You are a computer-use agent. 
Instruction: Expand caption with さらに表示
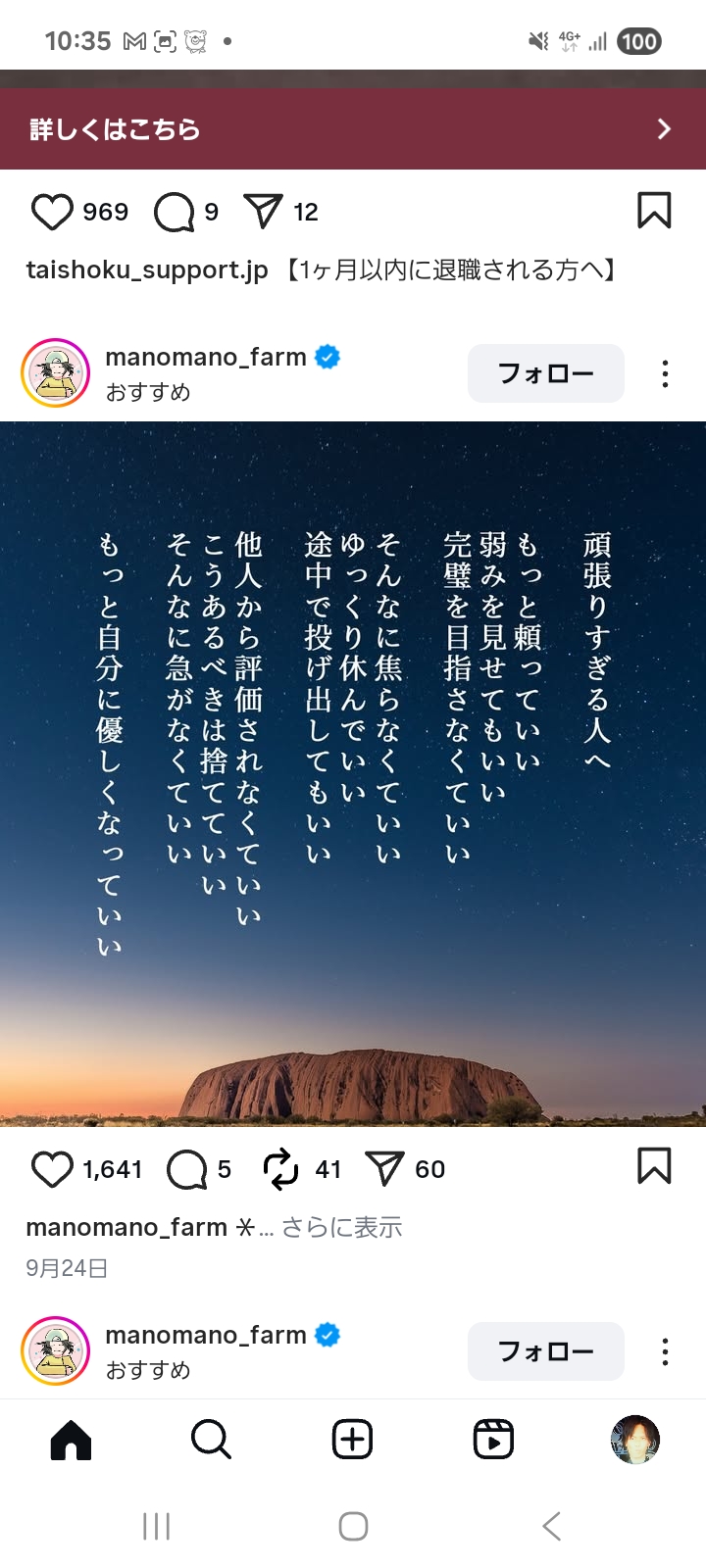(x=341, y=1227)
